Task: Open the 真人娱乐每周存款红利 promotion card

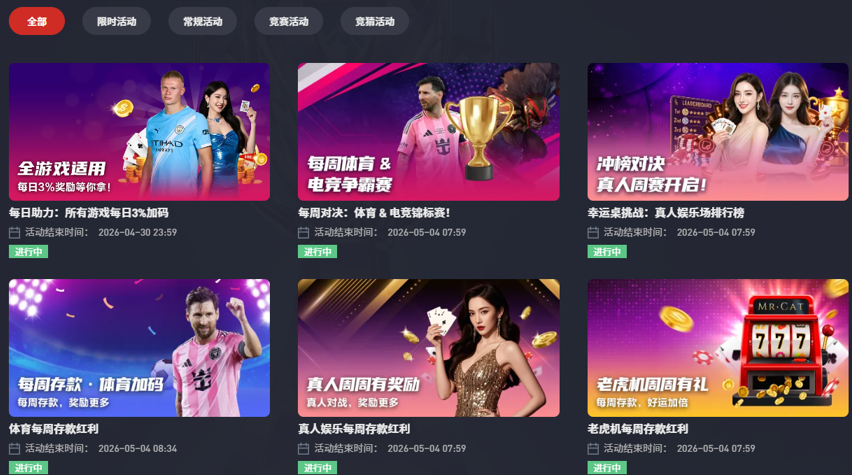Action: coord(428,347)
